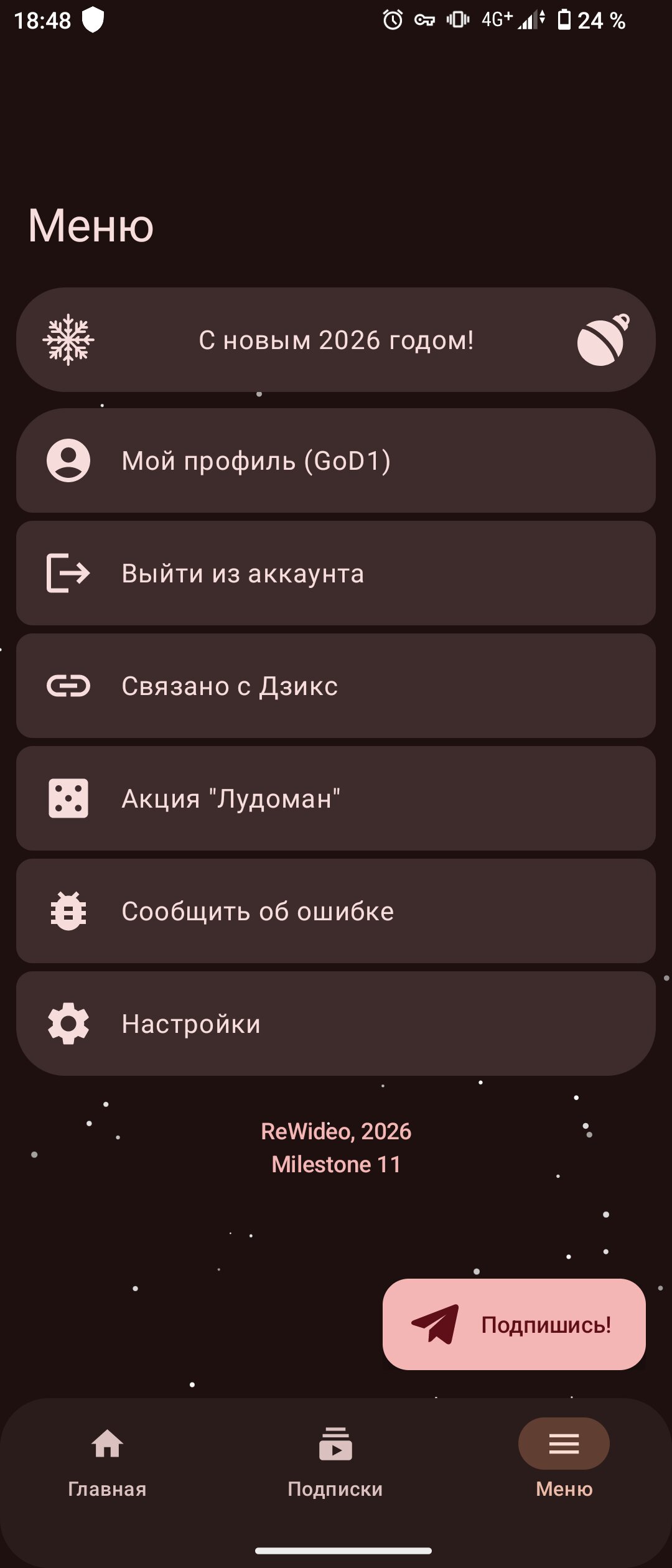This screenshot has height=1568, width=672.
Task: Open the С новым 2026 годом banner
Action: (336, 340)
